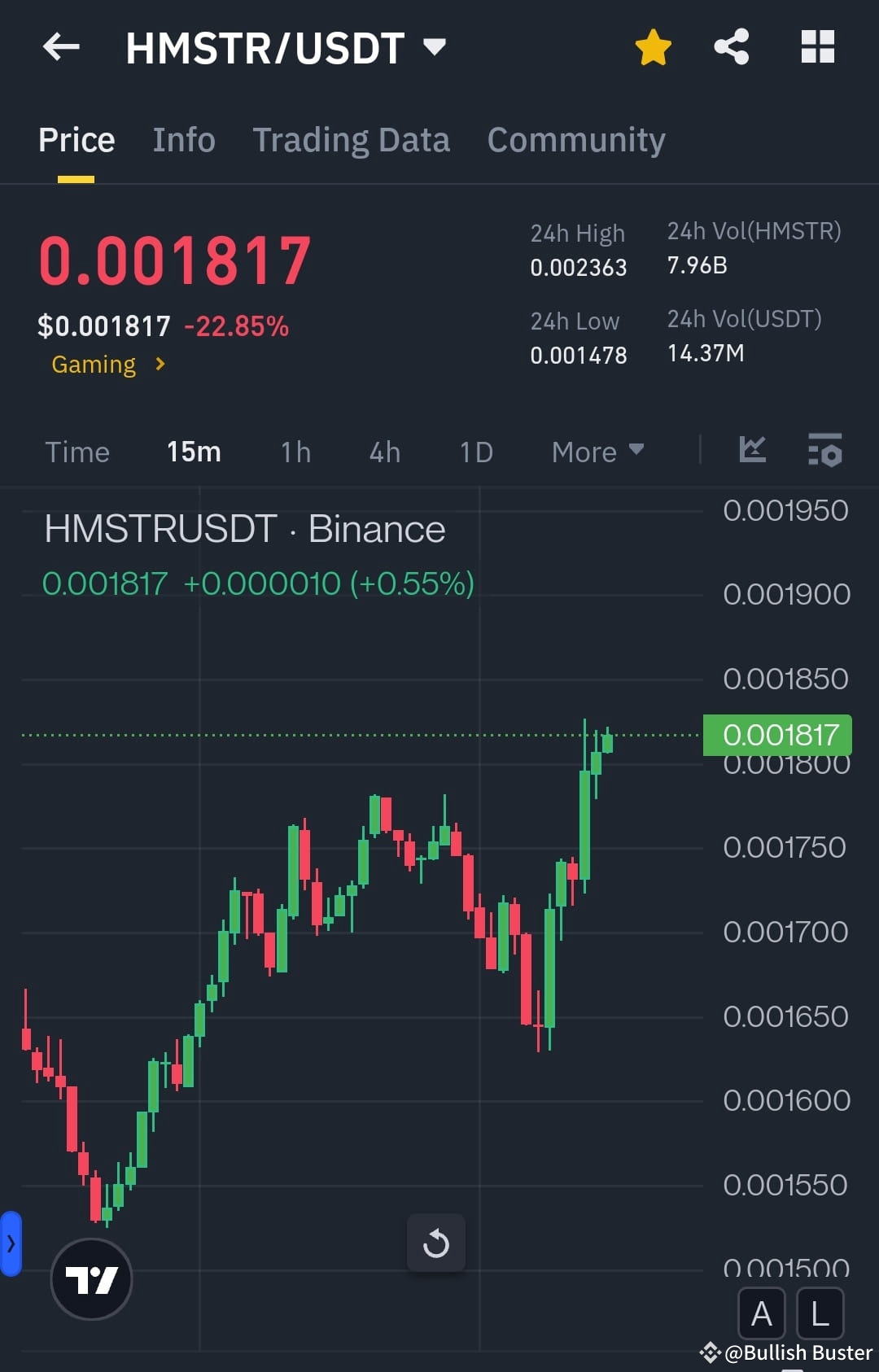Tap the refresh icon below the chart

[x=436, y=1243]
